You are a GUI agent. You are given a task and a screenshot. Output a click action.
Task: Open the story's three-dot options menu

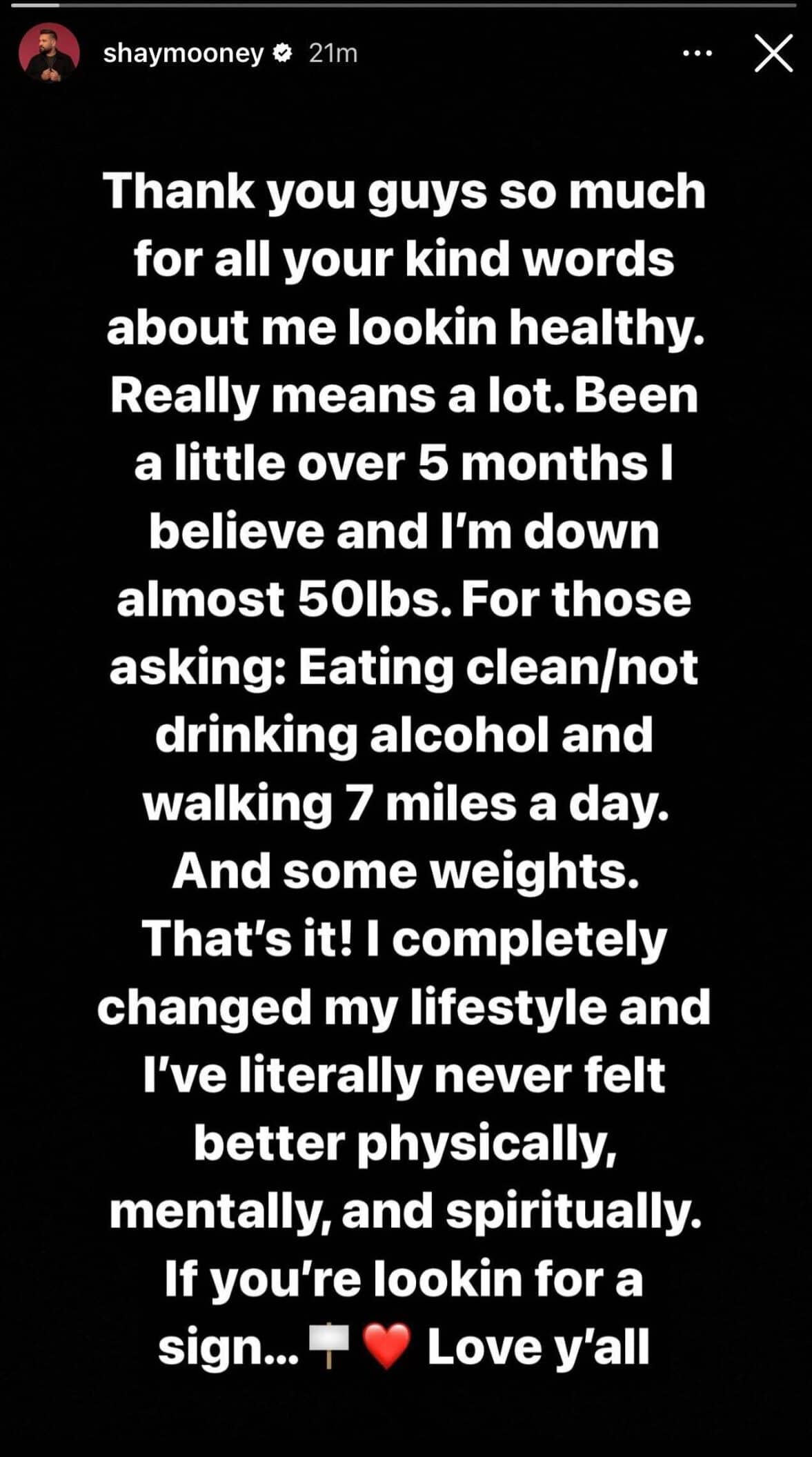697,53
